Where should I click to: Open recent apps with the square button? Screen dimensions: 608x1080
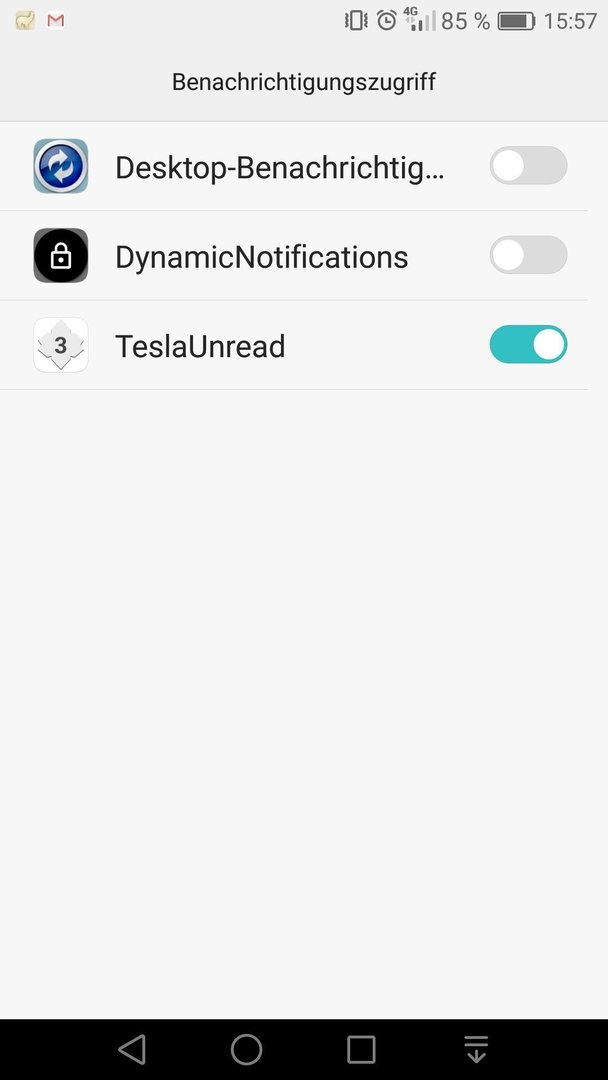[361, 1050]
